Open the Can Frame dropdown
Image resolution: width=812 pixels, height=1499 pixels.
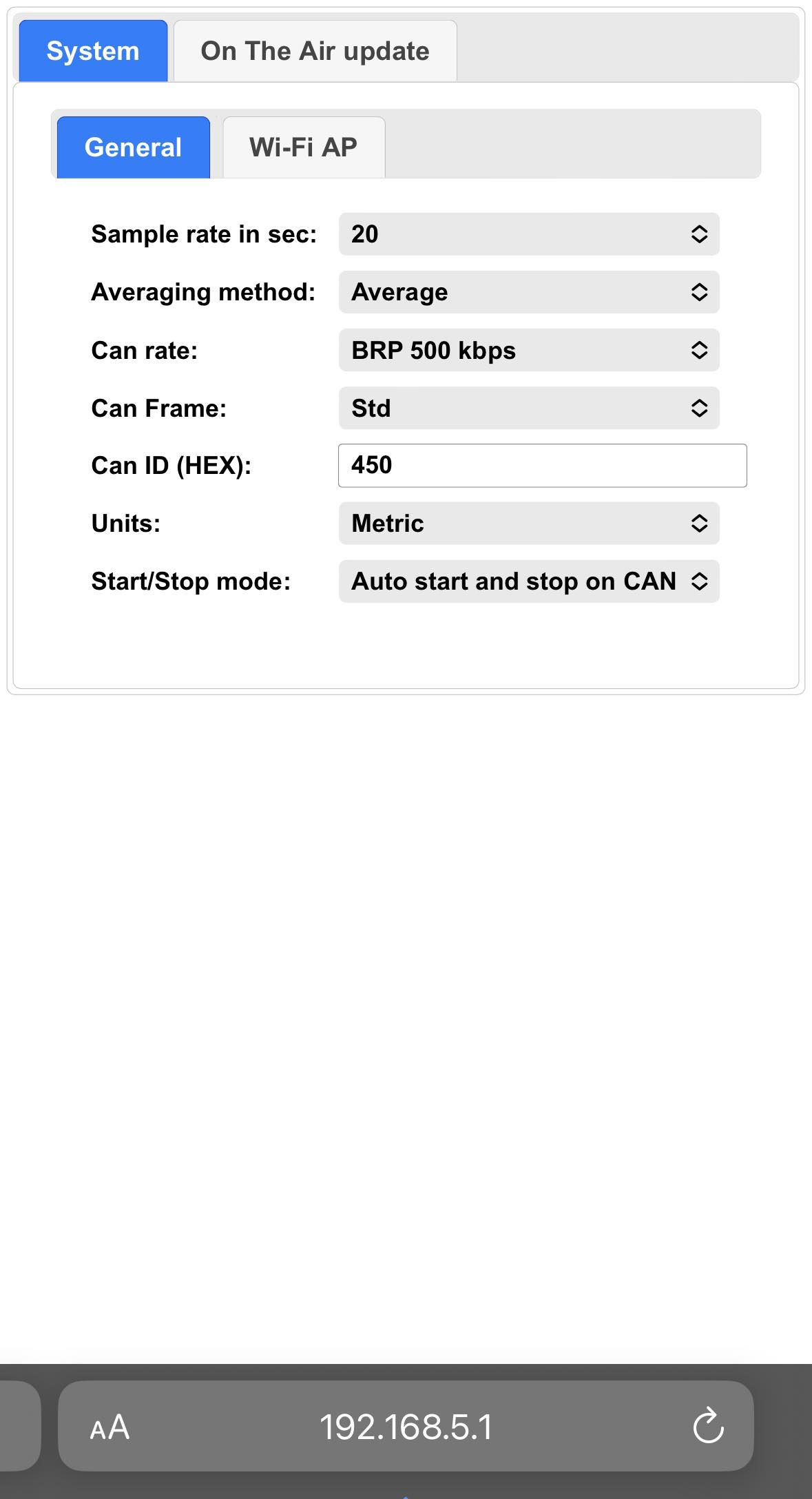tap(528, 408)
